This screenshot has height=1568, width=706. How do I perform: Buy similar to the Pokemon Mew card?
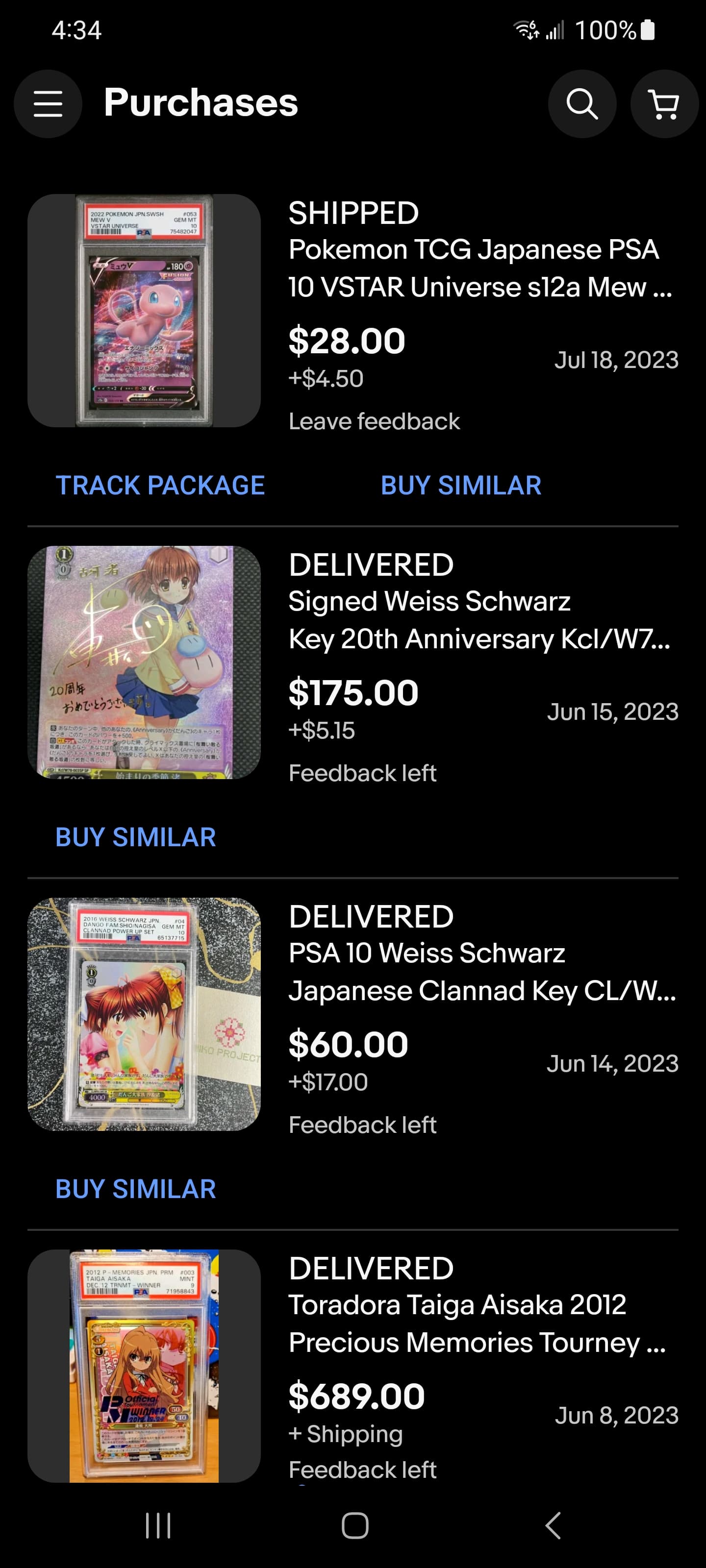tap(460, 485)
